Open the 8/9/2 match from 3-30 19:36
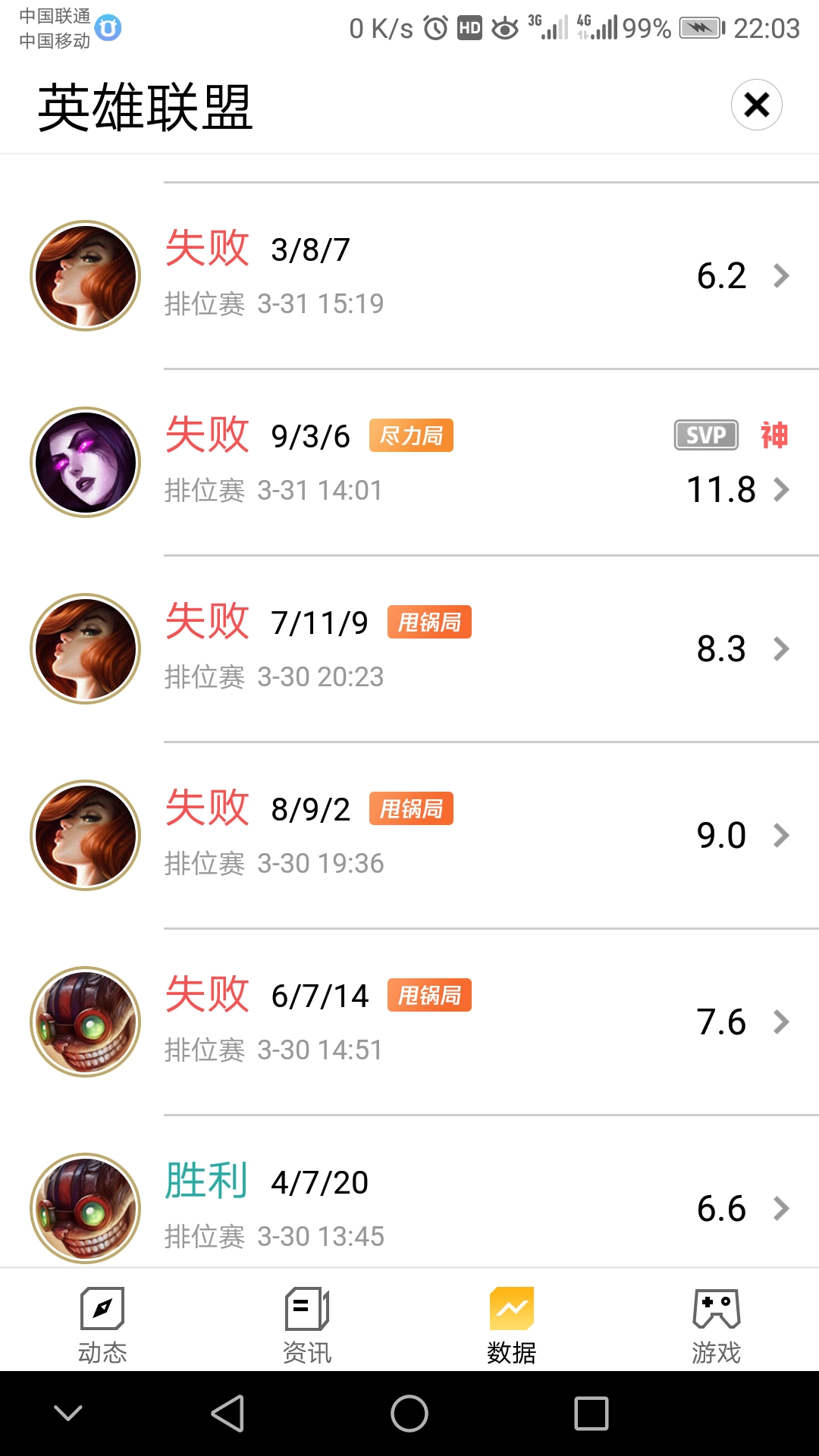This screenshot has height=1456, width=819. pos(455,836)
